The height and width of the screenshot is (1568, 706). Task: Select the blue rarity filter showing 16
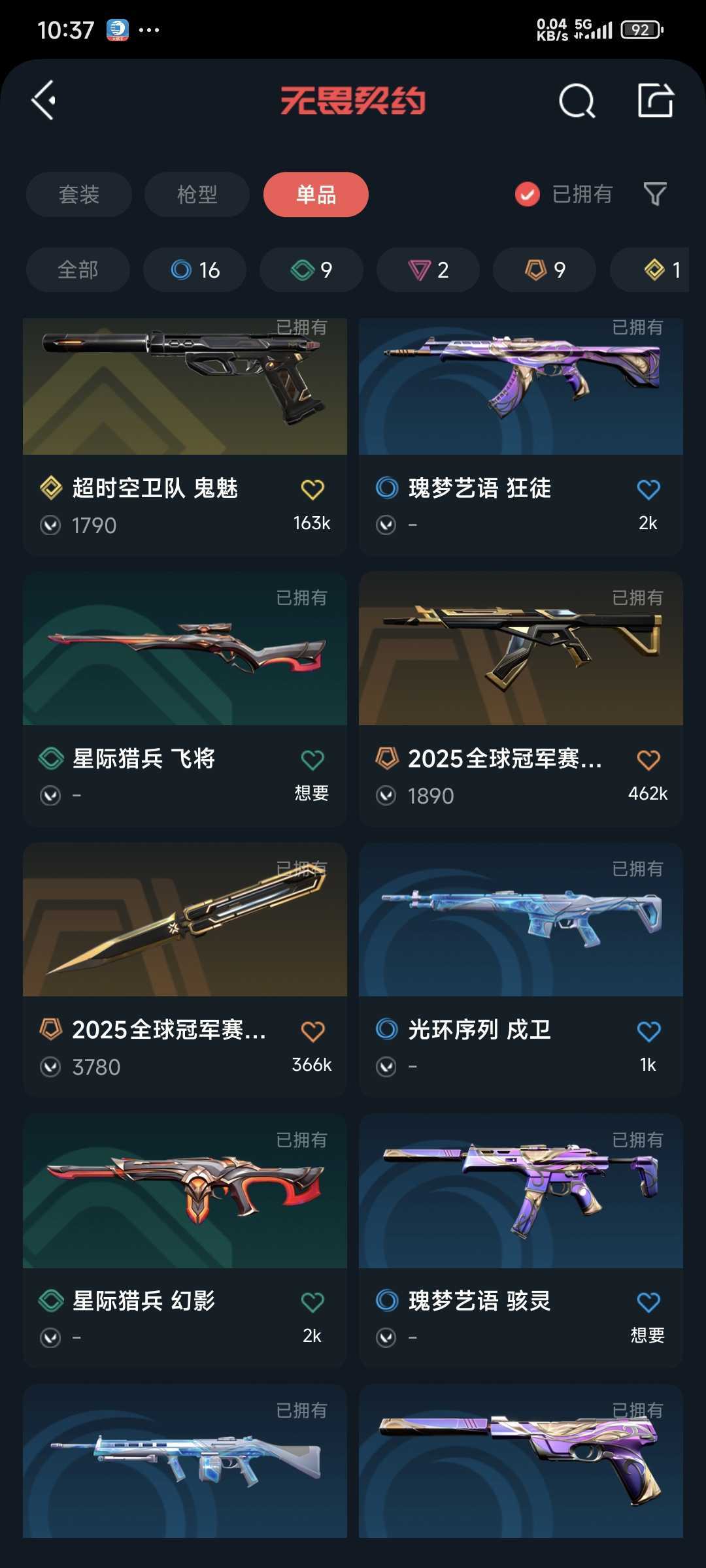click(x=194, y=269)
